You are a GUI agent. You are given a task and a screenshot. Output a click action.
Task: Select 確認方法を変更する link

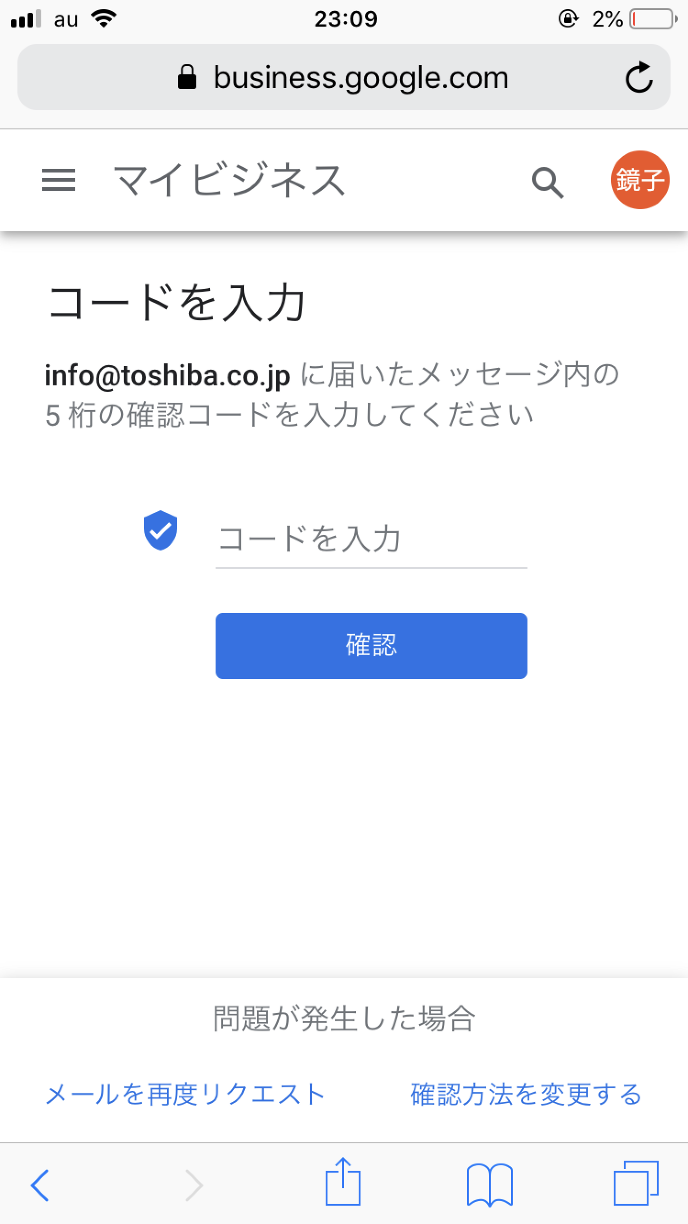coord(526,1094)
